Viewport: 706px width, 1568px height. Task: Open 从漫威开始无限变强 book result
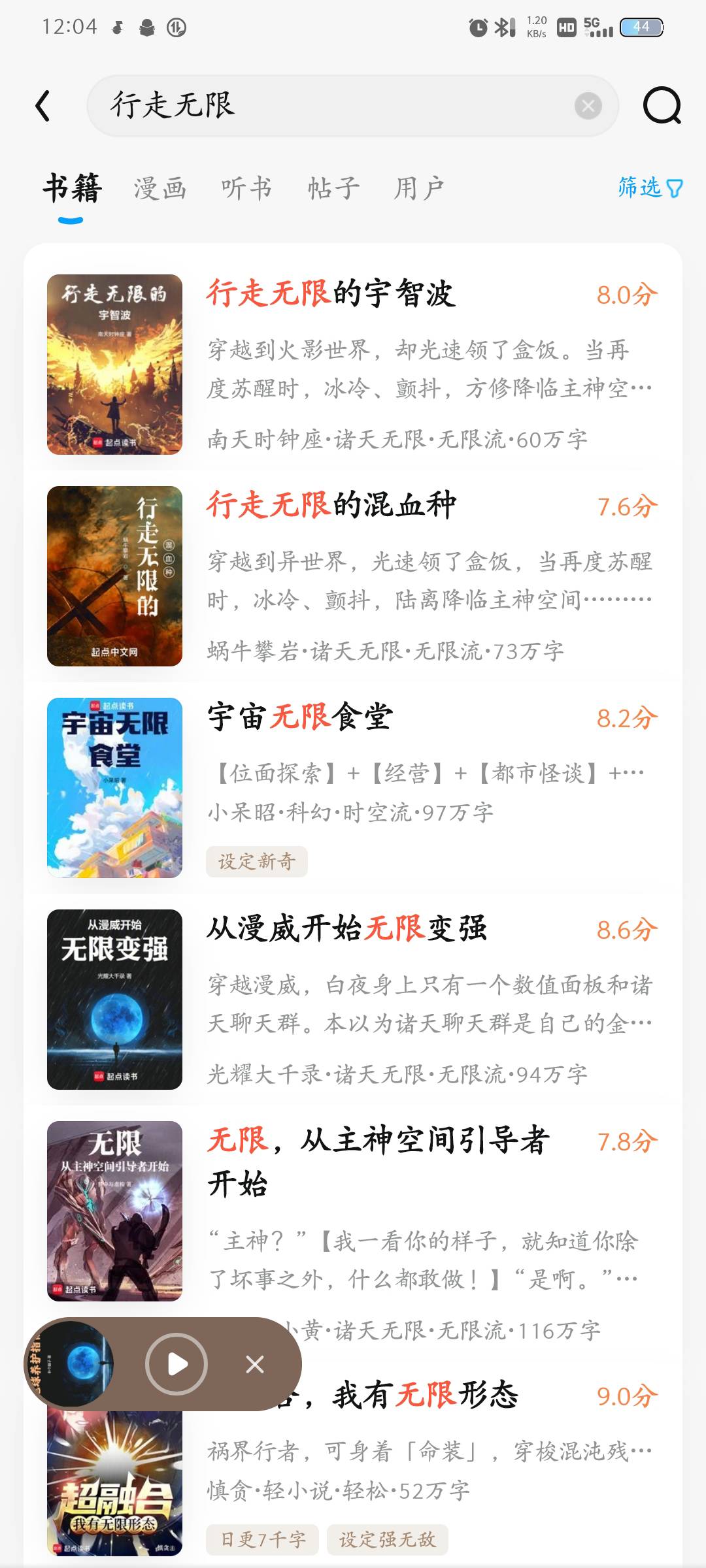353,999
